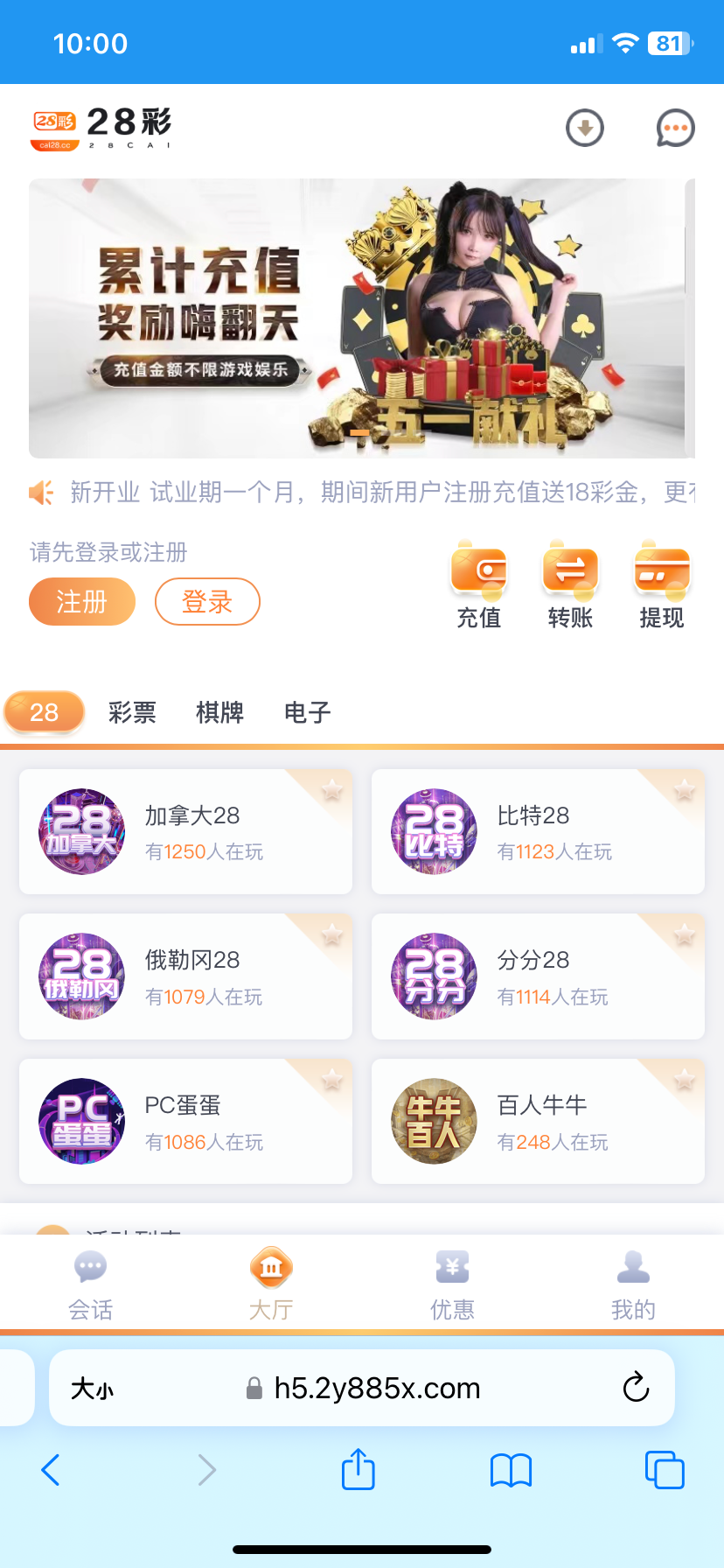Viewport: 724px width, 1568px height.
Task: Switch to the 棋牌 category tab
Action: click(x=219, y=712)
